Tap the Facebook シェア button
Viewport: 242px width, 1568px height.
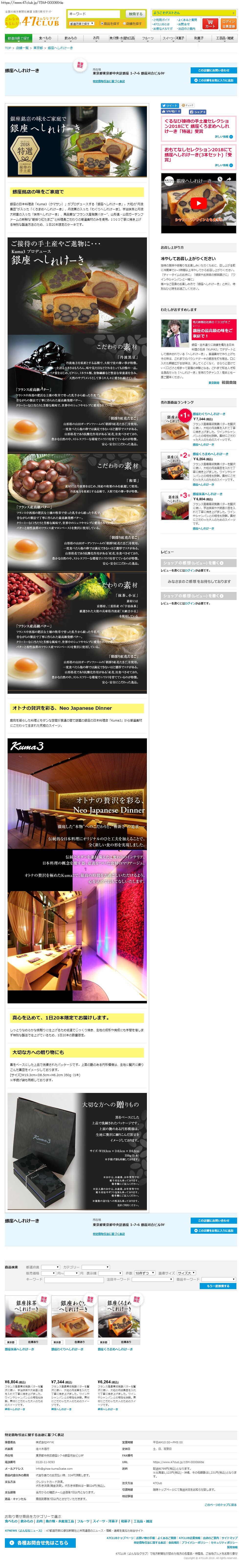tap(198, 112)
